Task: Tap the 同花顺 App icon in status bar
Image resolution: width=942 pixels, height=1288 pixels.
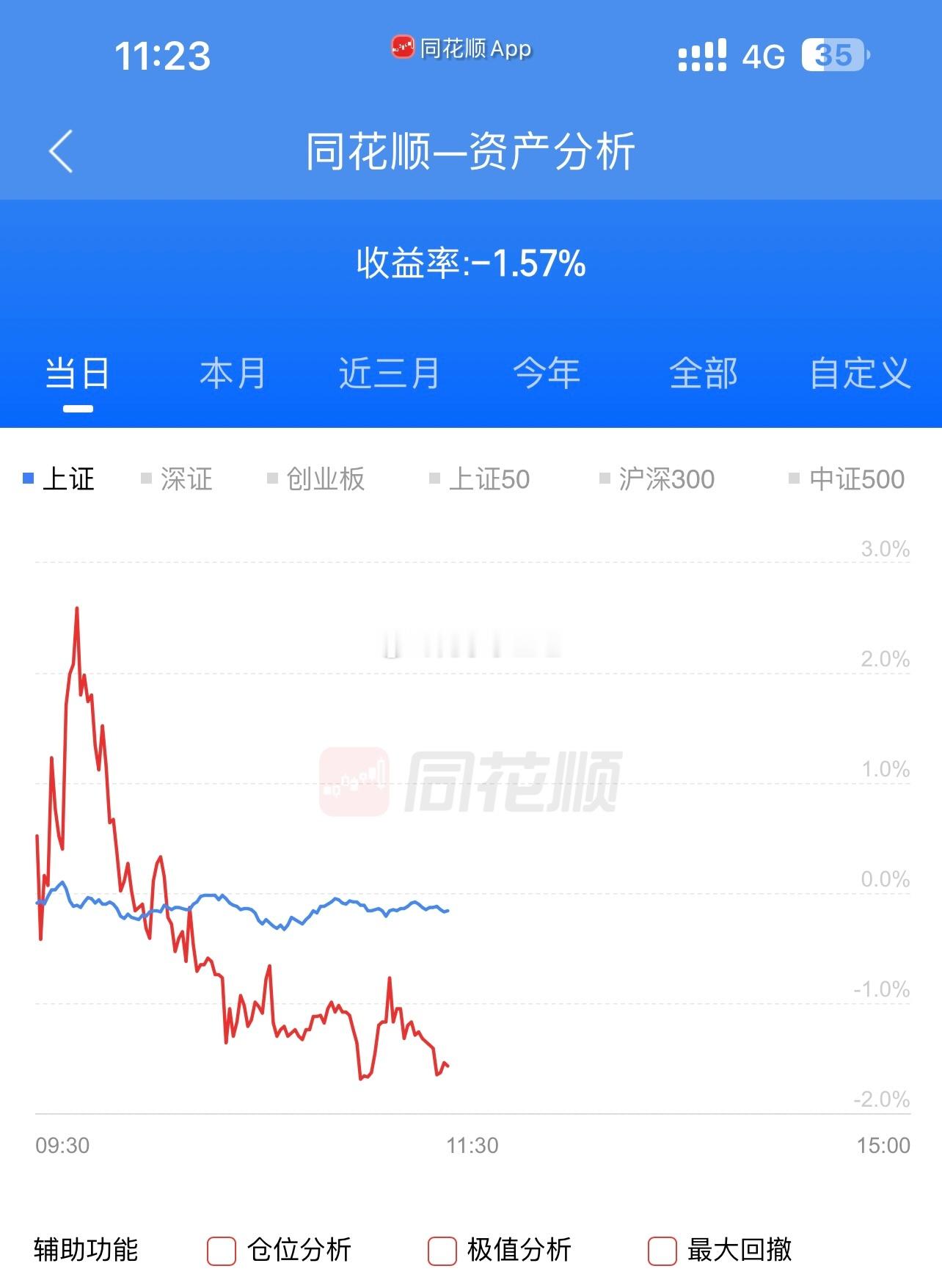Action: coord(402,48)
